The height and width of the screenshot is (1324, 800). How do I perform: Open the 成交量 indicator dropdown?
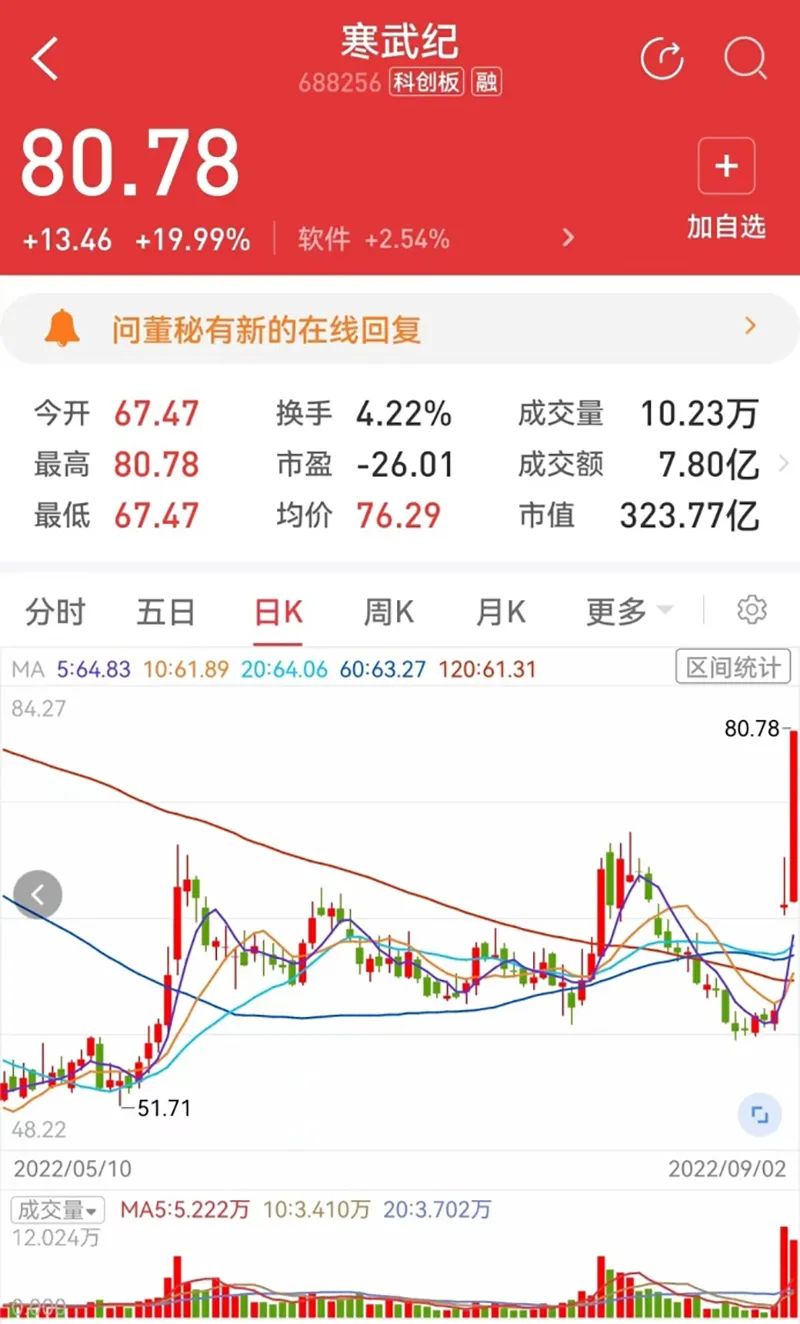pyautogui.click(x=58, y=1210)
